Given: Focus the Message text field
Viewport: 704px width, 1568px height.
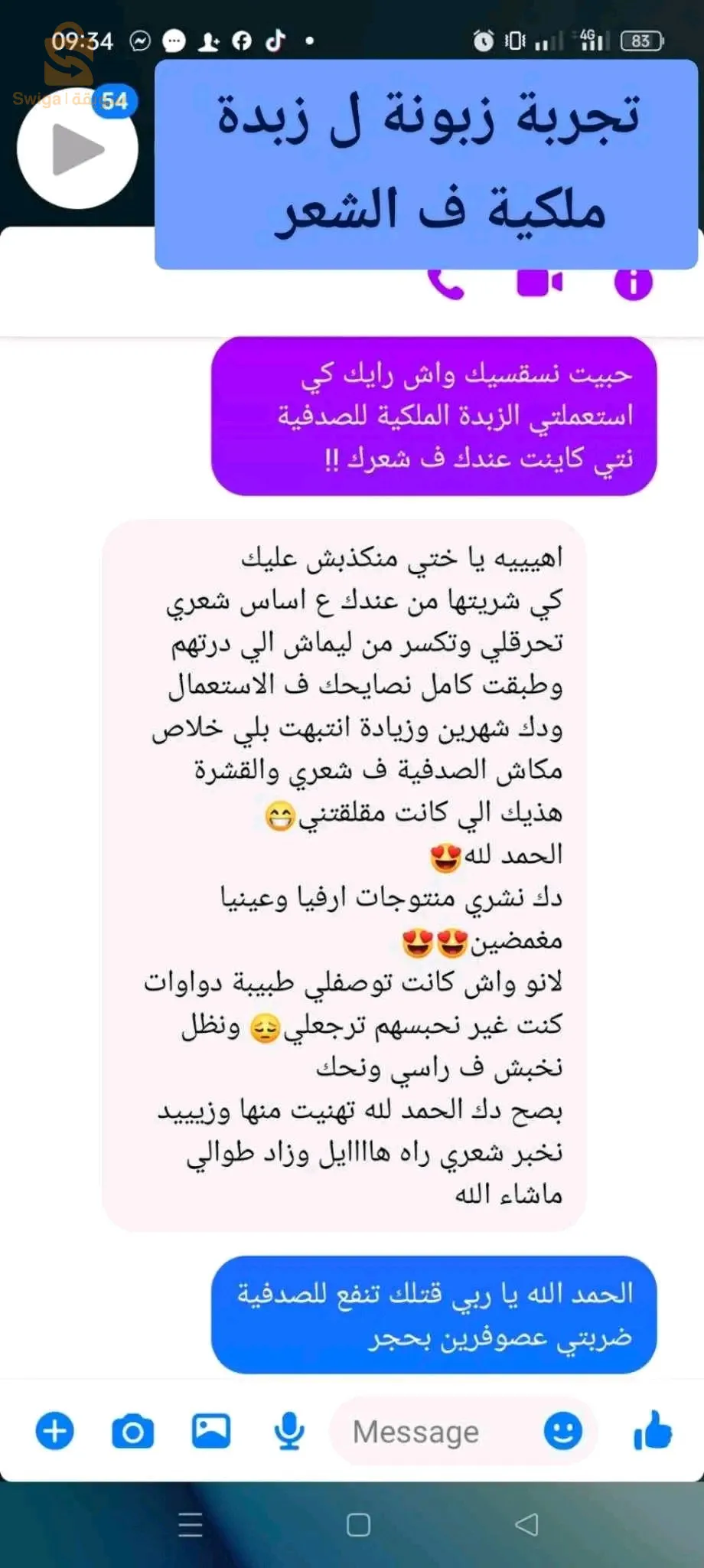Looking at the screenshot, I should [x=436, y=1431].
